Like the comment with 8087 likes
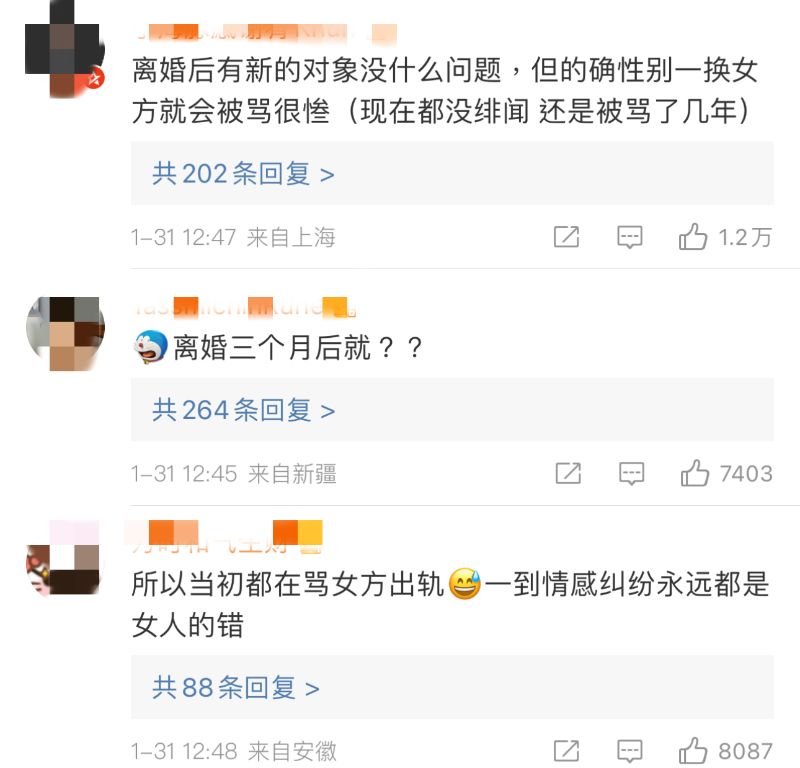This screenshot has width=800, height=768. tap(694, 750)
